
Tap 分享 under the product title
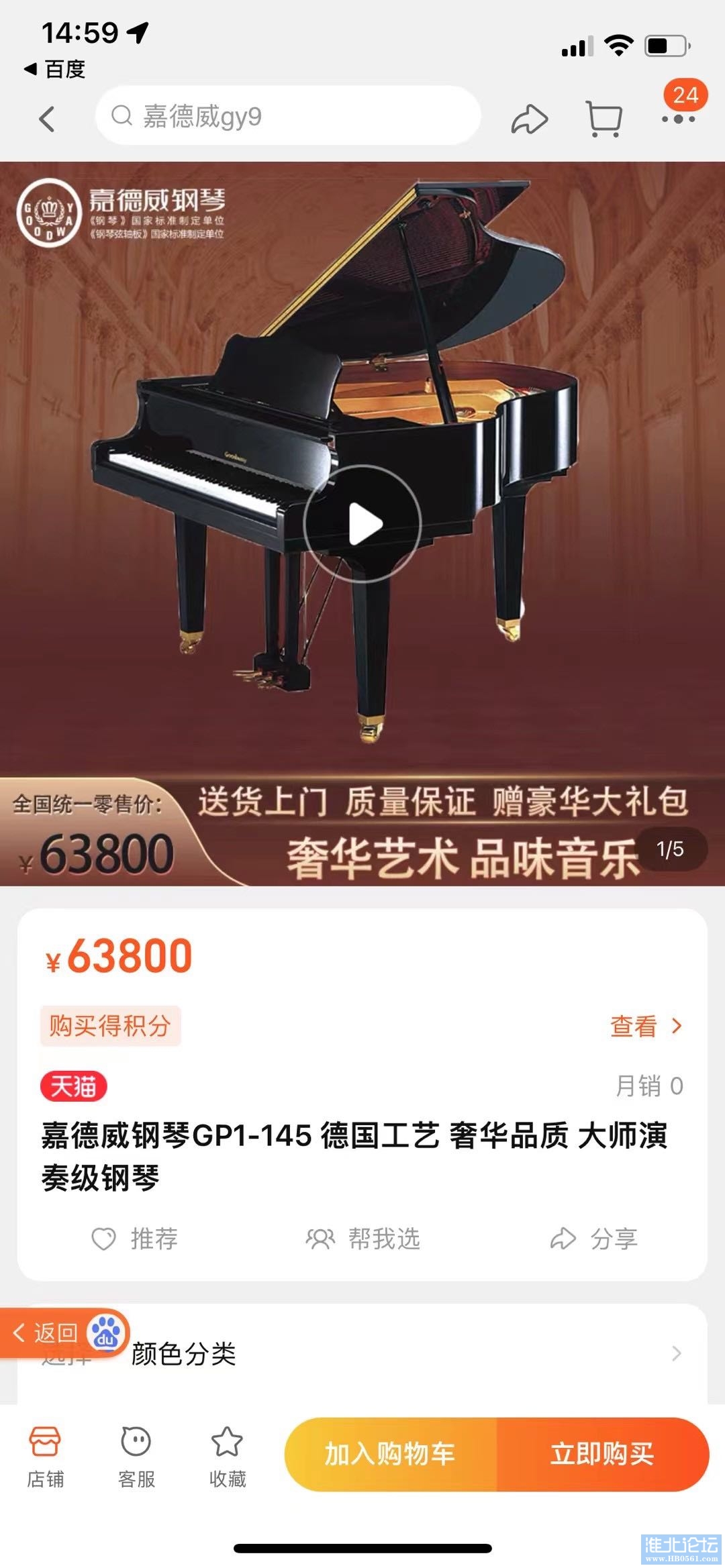coord(593,1239)
